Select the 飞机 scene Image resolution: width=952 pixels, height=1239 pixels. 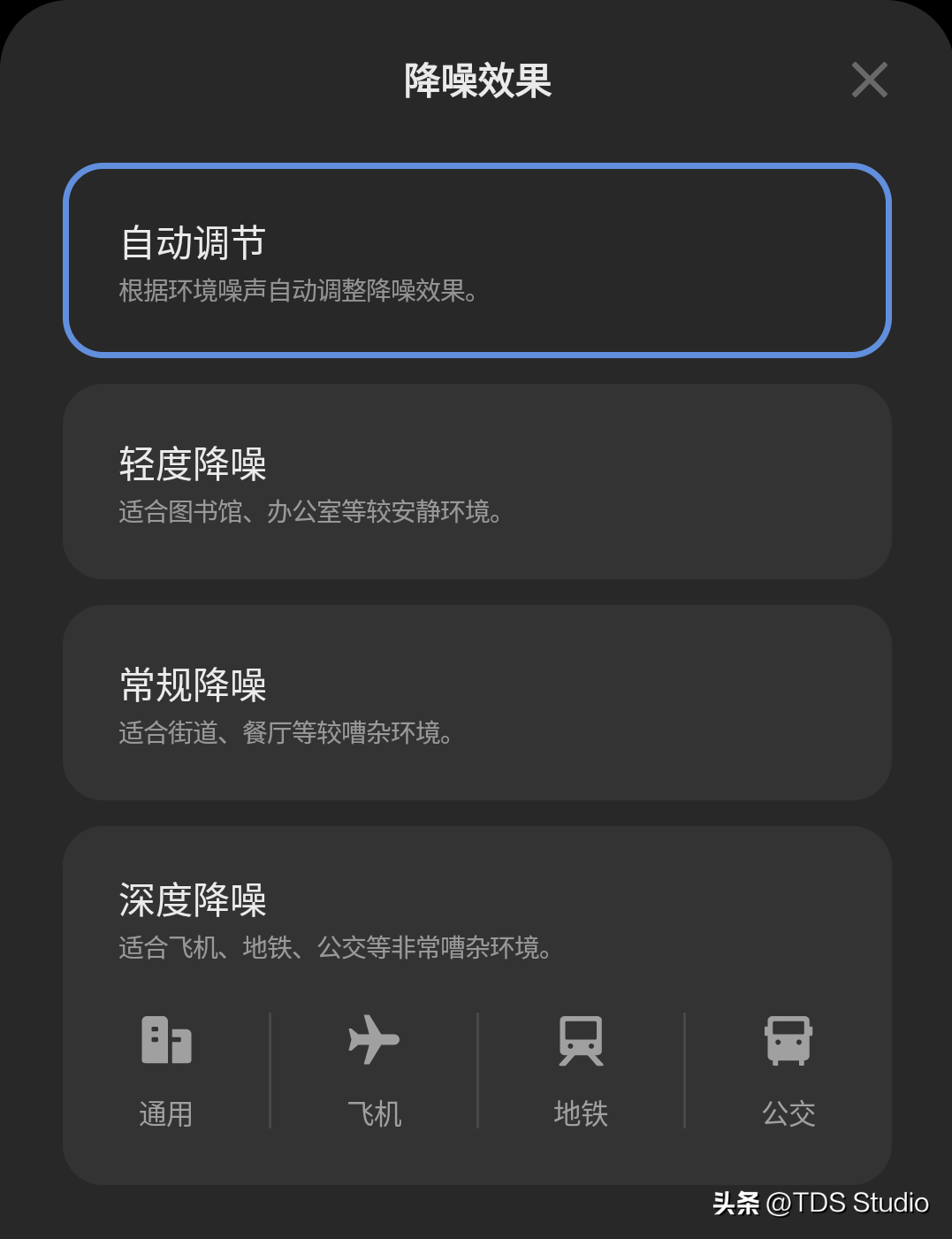(374, 1071)
